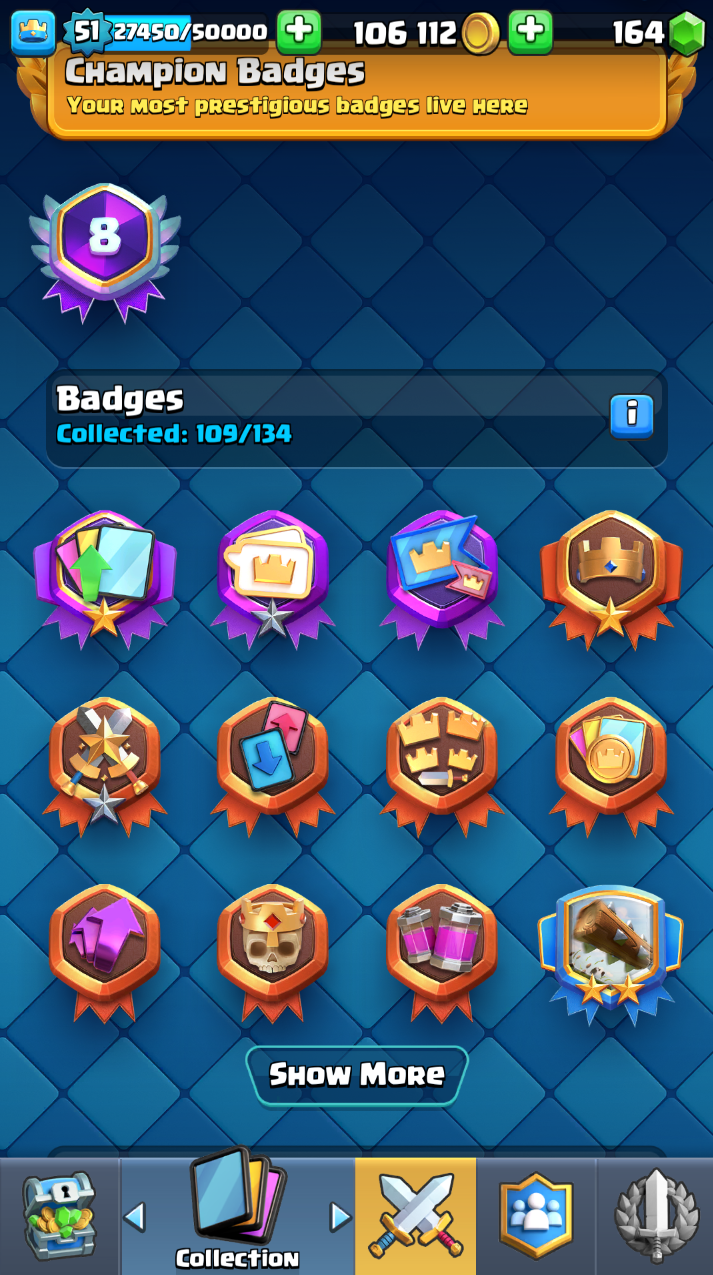Switch to the Shop chest tab
The width and height of the screenshot is (713, 1275).
click(x=60, y=1217)
